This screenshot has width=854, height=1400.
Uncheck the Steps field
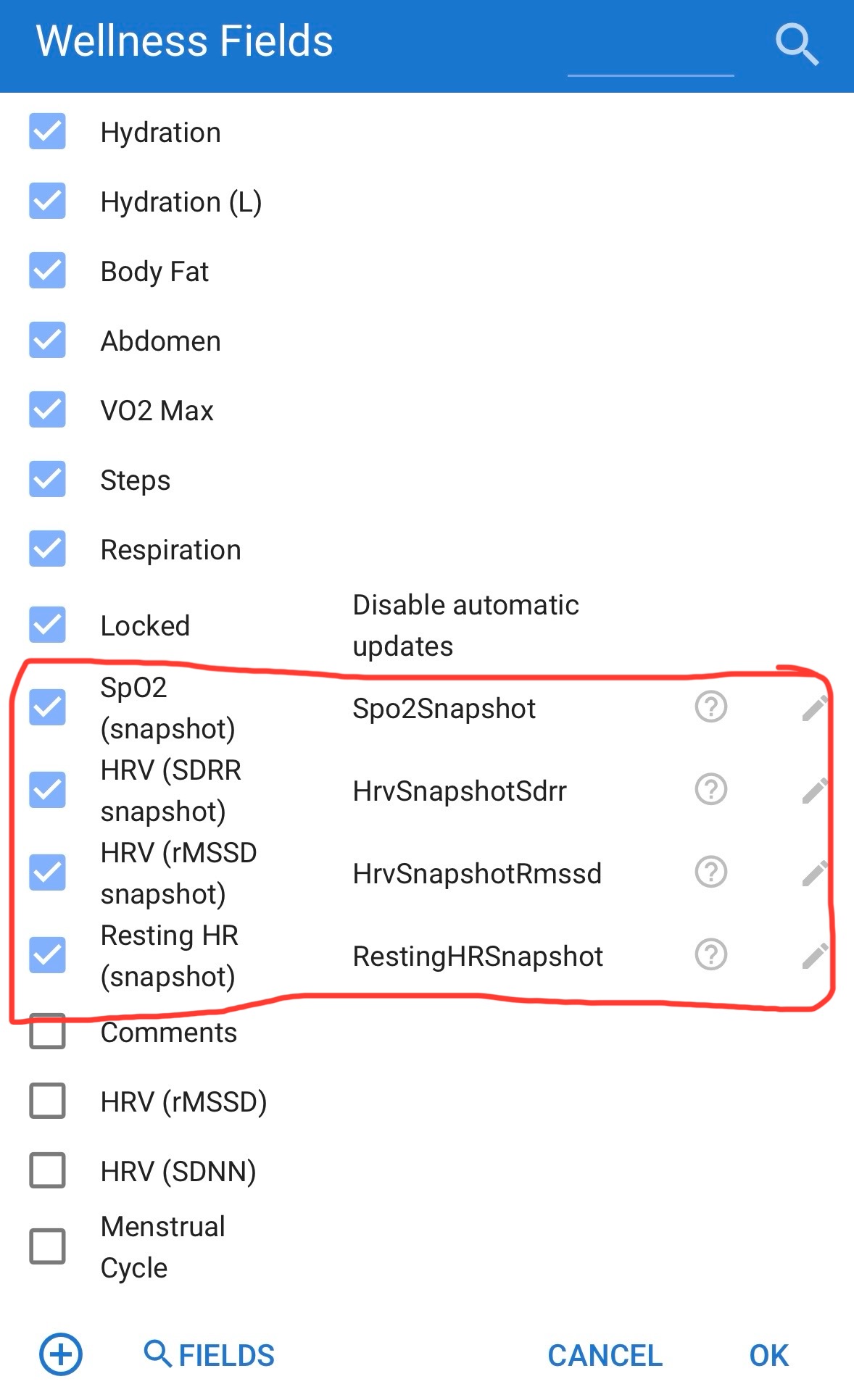pos(48,480)
